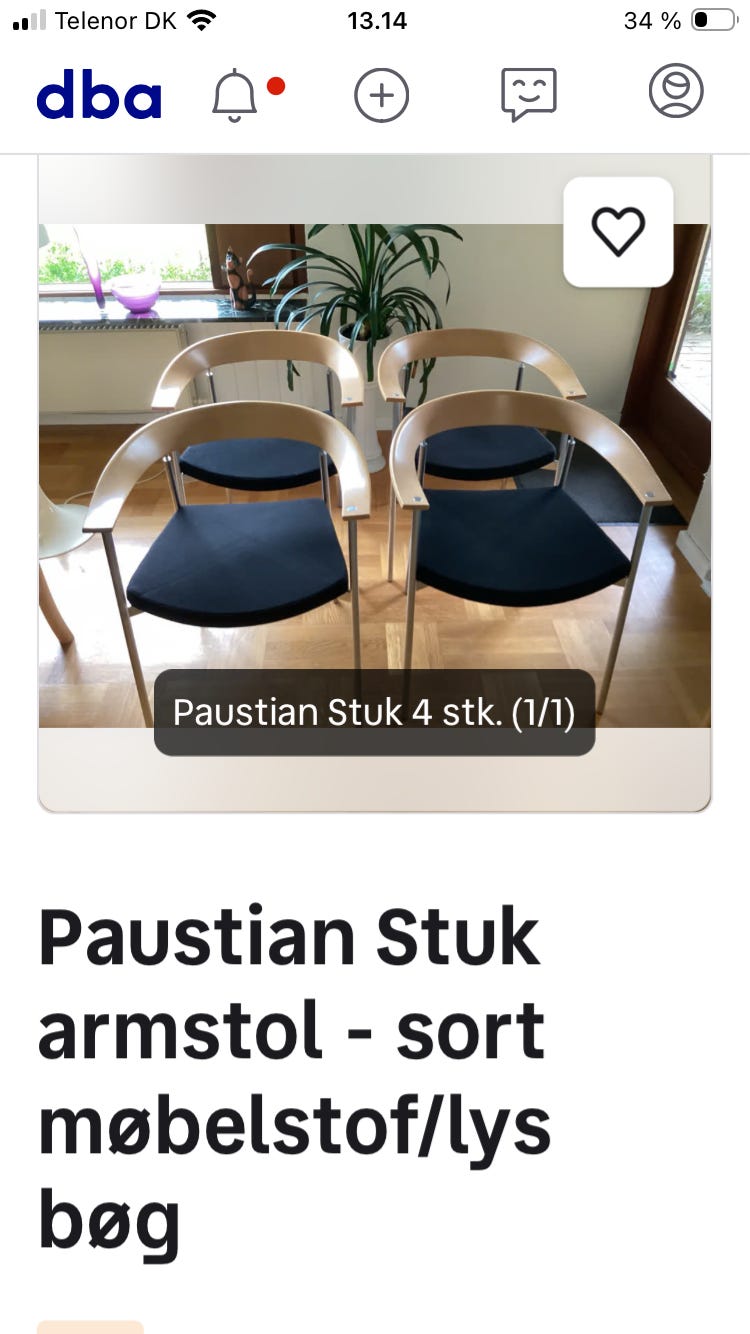Create a new listing with the plus icon
This screenshot has width=750, height=1334.
tap(381, 95)
